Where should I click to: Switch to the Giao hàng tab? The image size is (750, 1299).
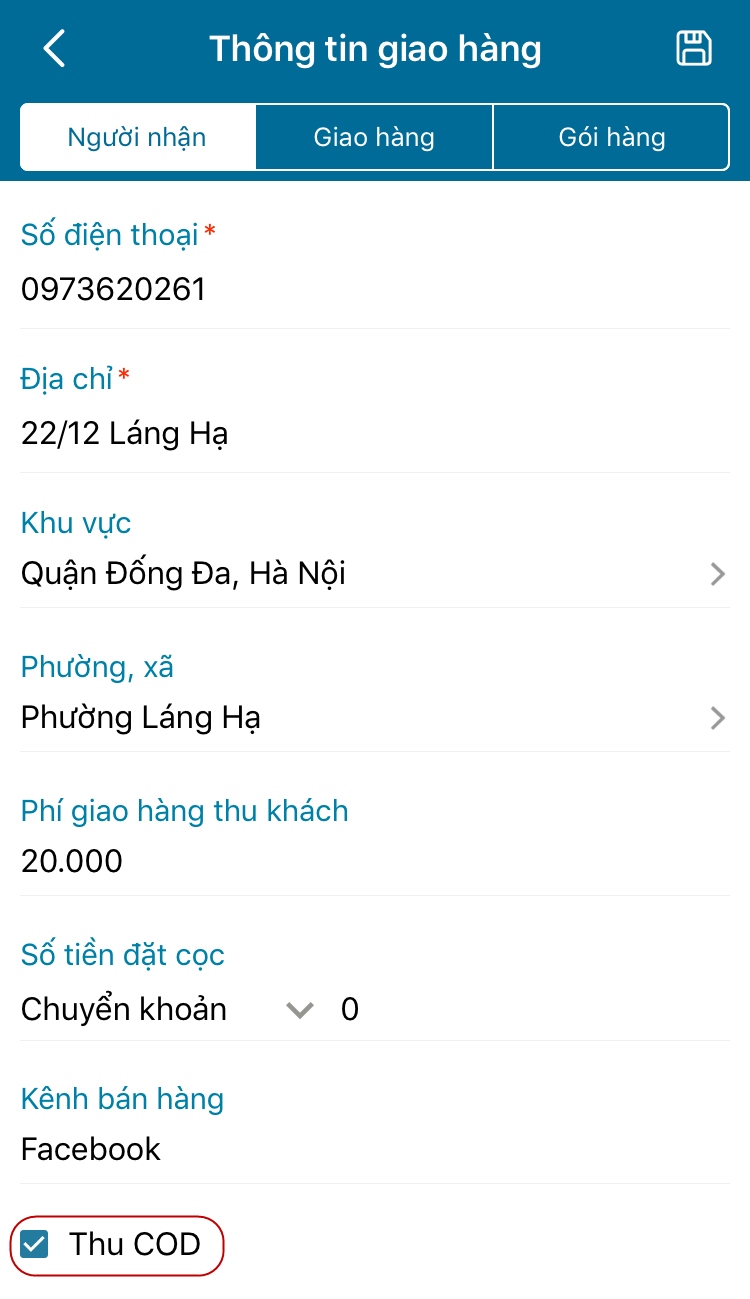(374, 137)
